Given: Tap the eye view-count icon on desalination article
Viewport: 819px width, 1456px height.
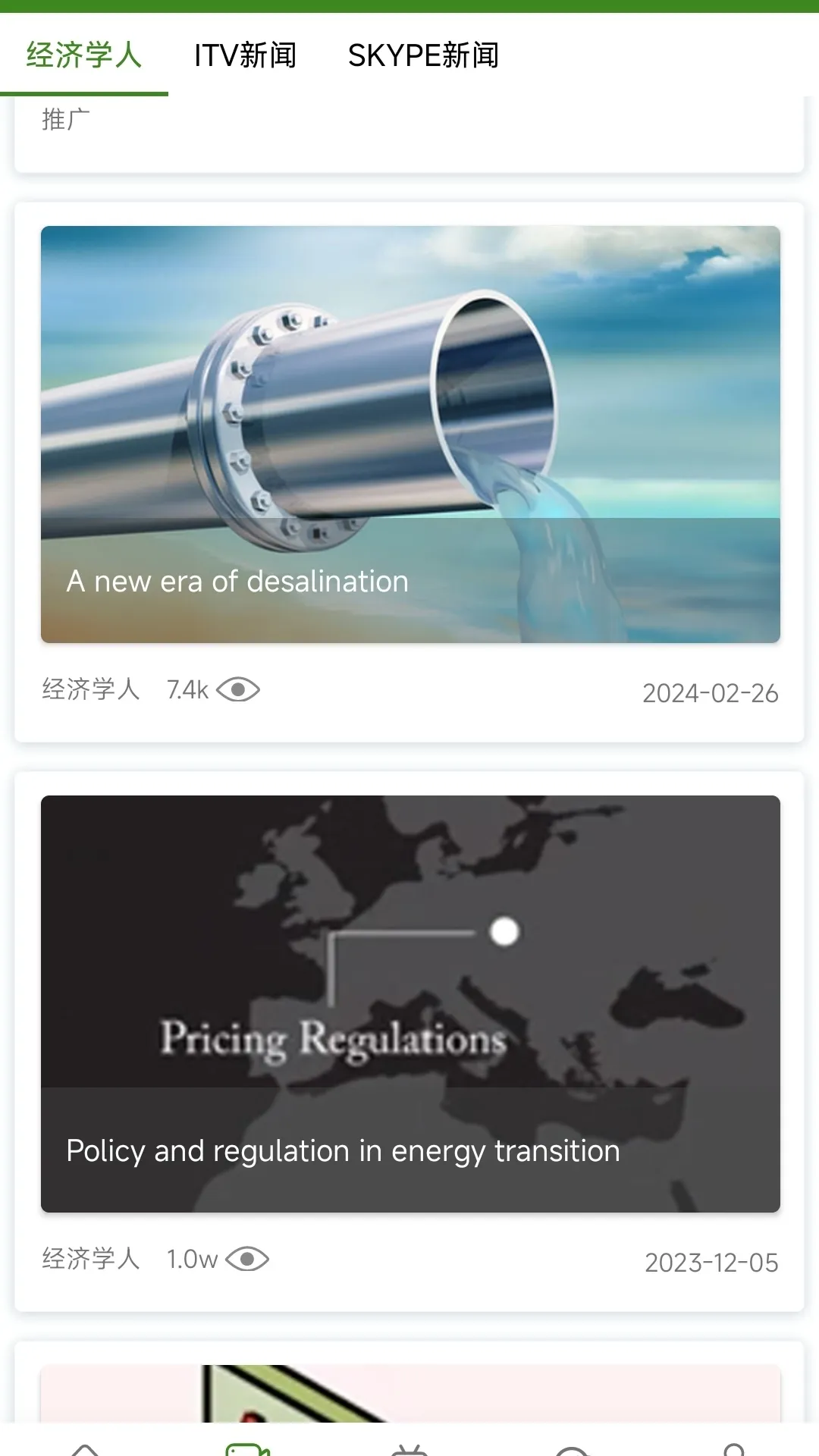Looking at the screenshot, I should pyautogui.click(x=241, y=689).
